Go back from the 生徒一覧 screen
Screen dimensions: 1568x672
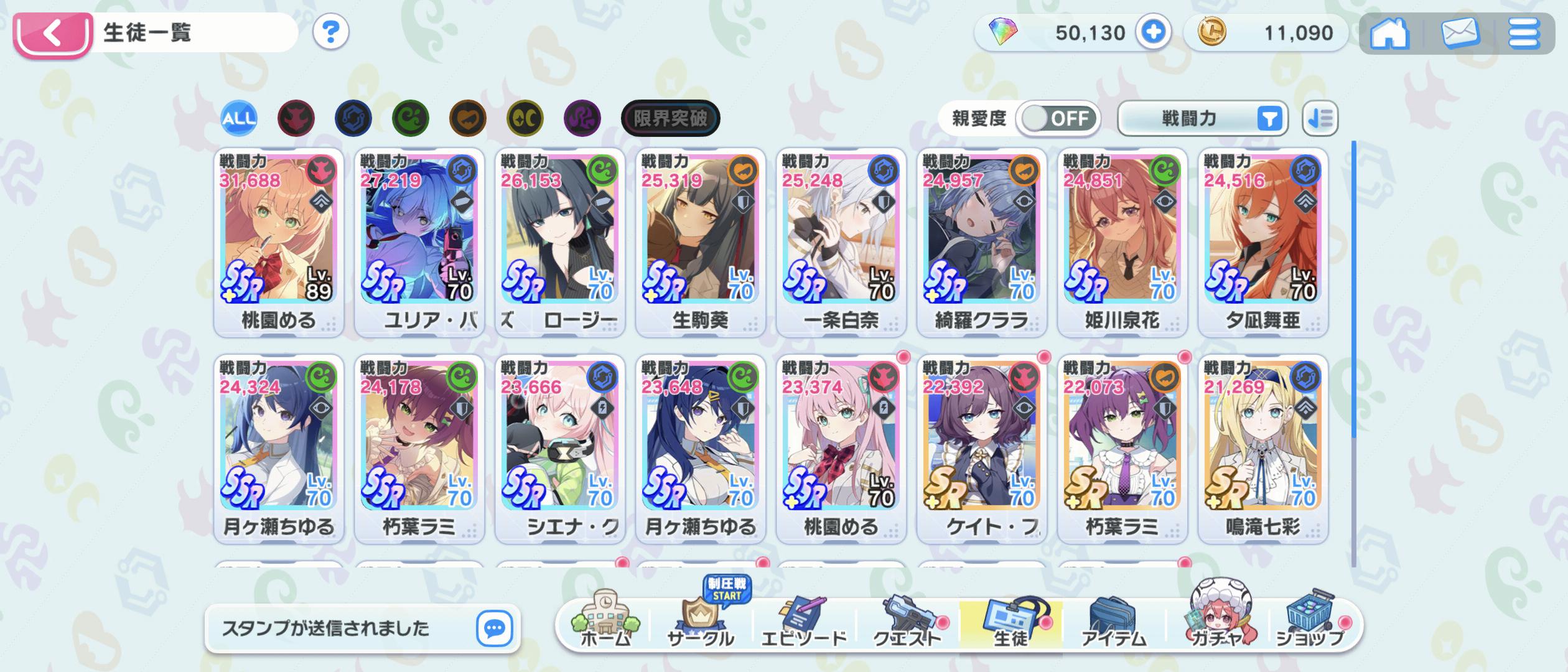52,34
